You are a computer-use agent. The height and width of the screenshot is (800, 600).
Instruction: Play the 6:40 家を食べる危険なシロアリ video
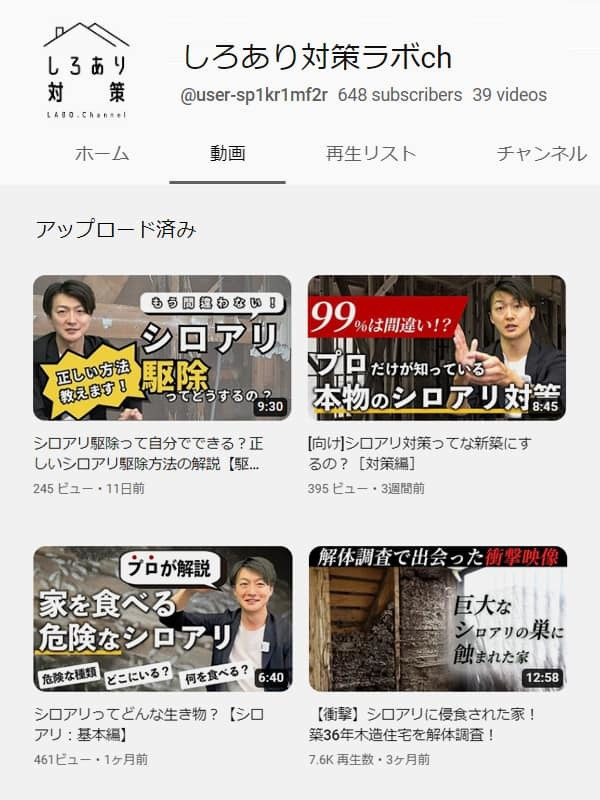click(162, 618)
